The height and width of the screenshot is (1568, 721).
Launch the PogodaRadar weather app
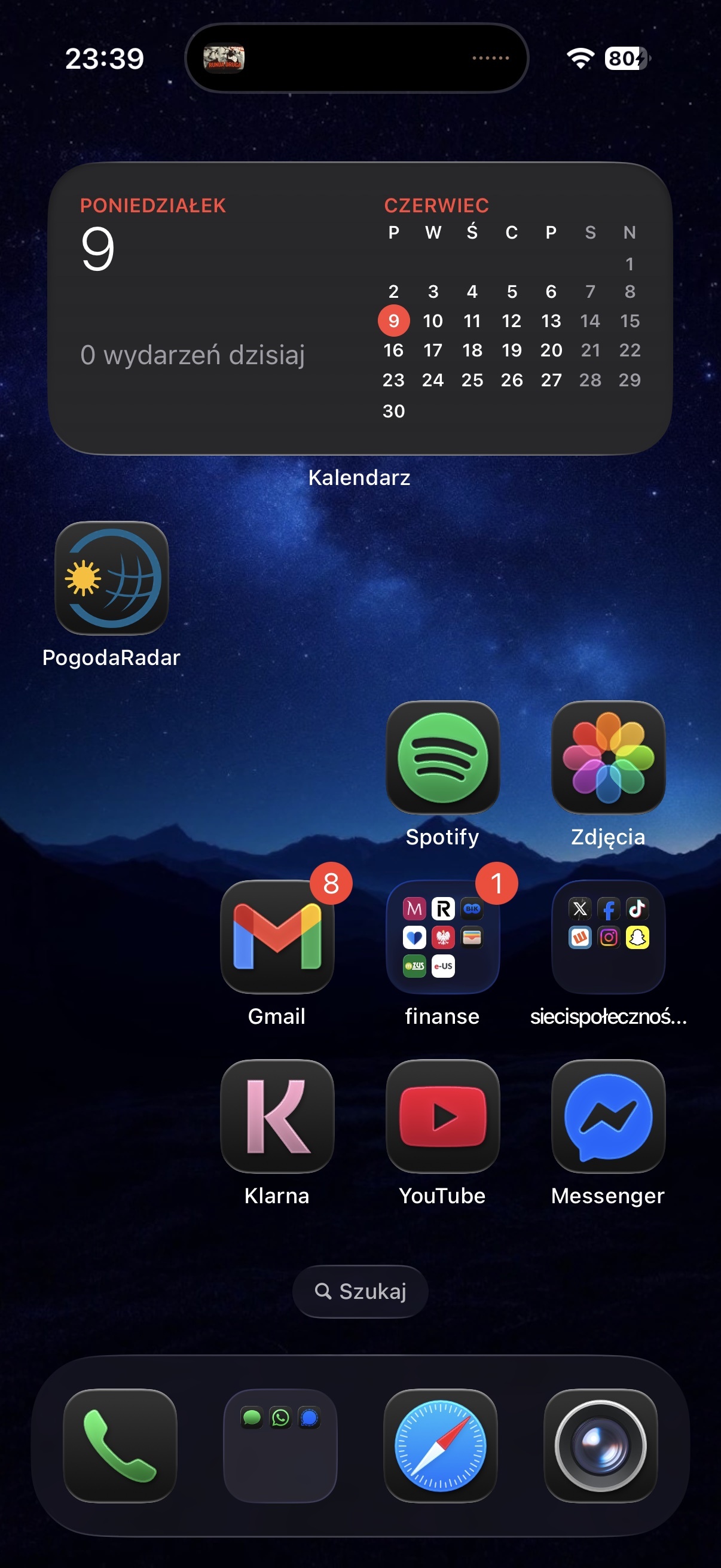pyautogui.click(x=111, y=578)
